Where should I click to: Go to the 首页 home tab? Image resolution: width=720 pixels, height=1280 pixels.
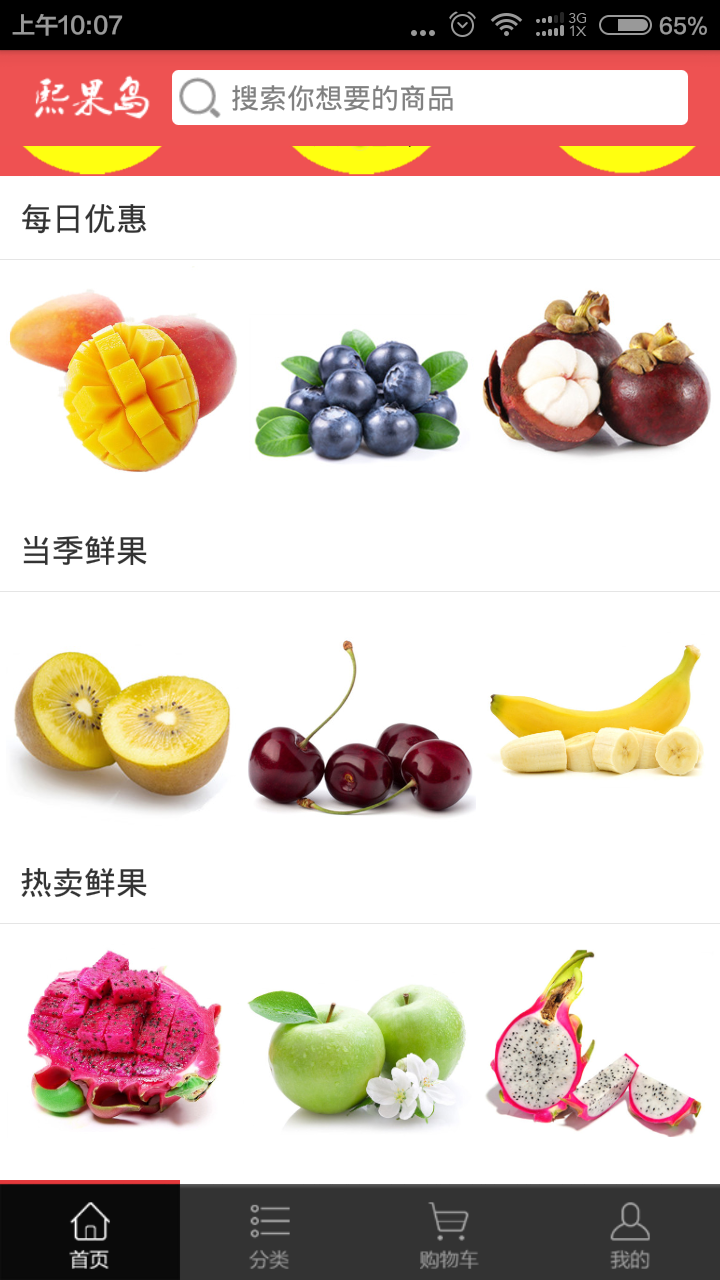pyautogui.click(x=90, y=1234)
